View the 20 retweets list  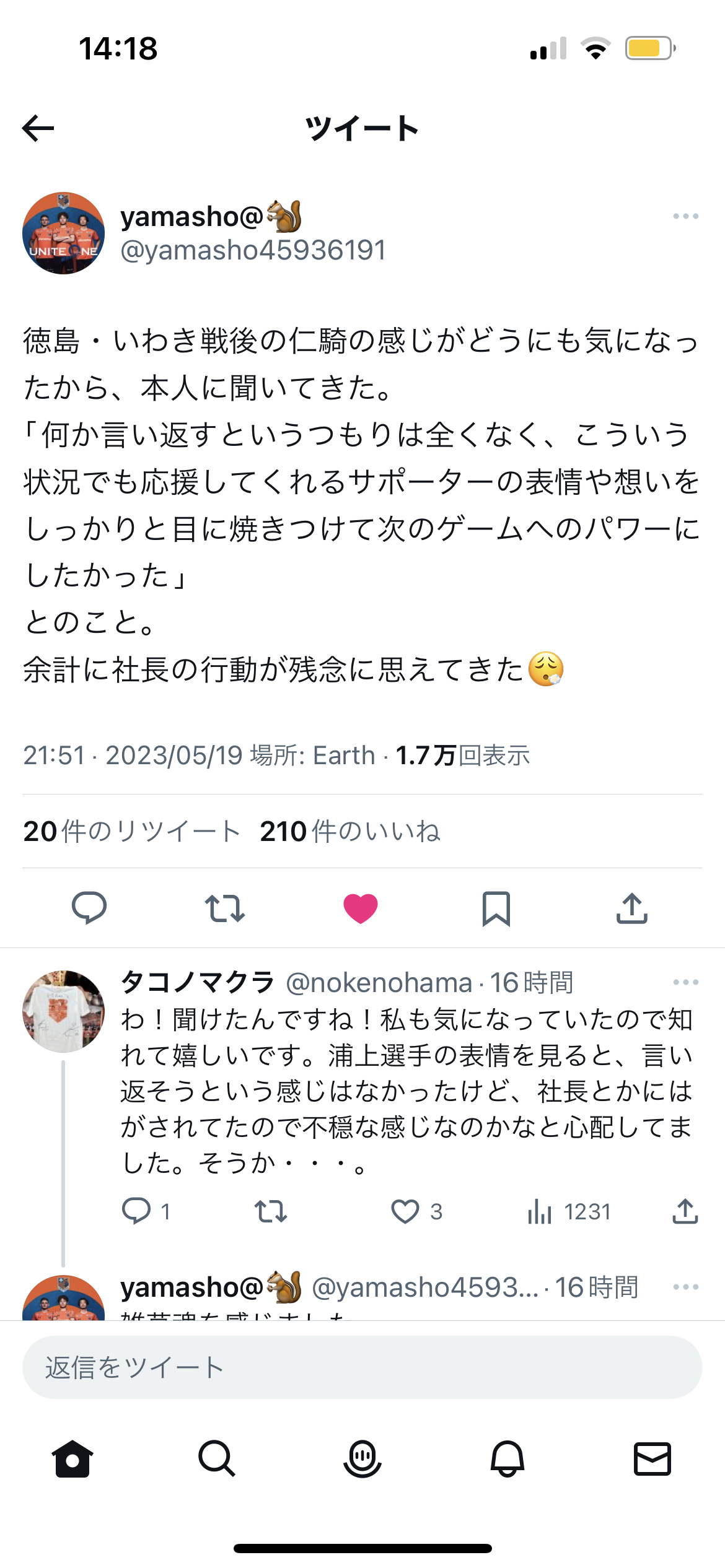coord(131,831)
